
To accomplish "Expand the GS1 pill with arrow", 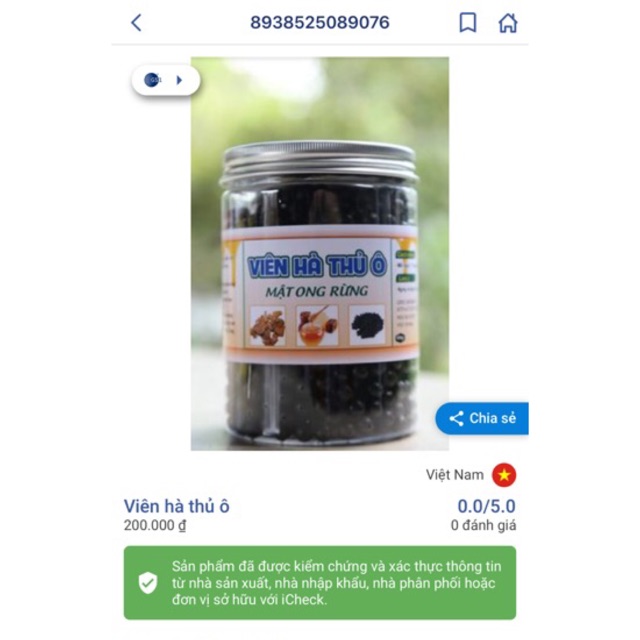I will pyautogui.click(x=166, y=80).
